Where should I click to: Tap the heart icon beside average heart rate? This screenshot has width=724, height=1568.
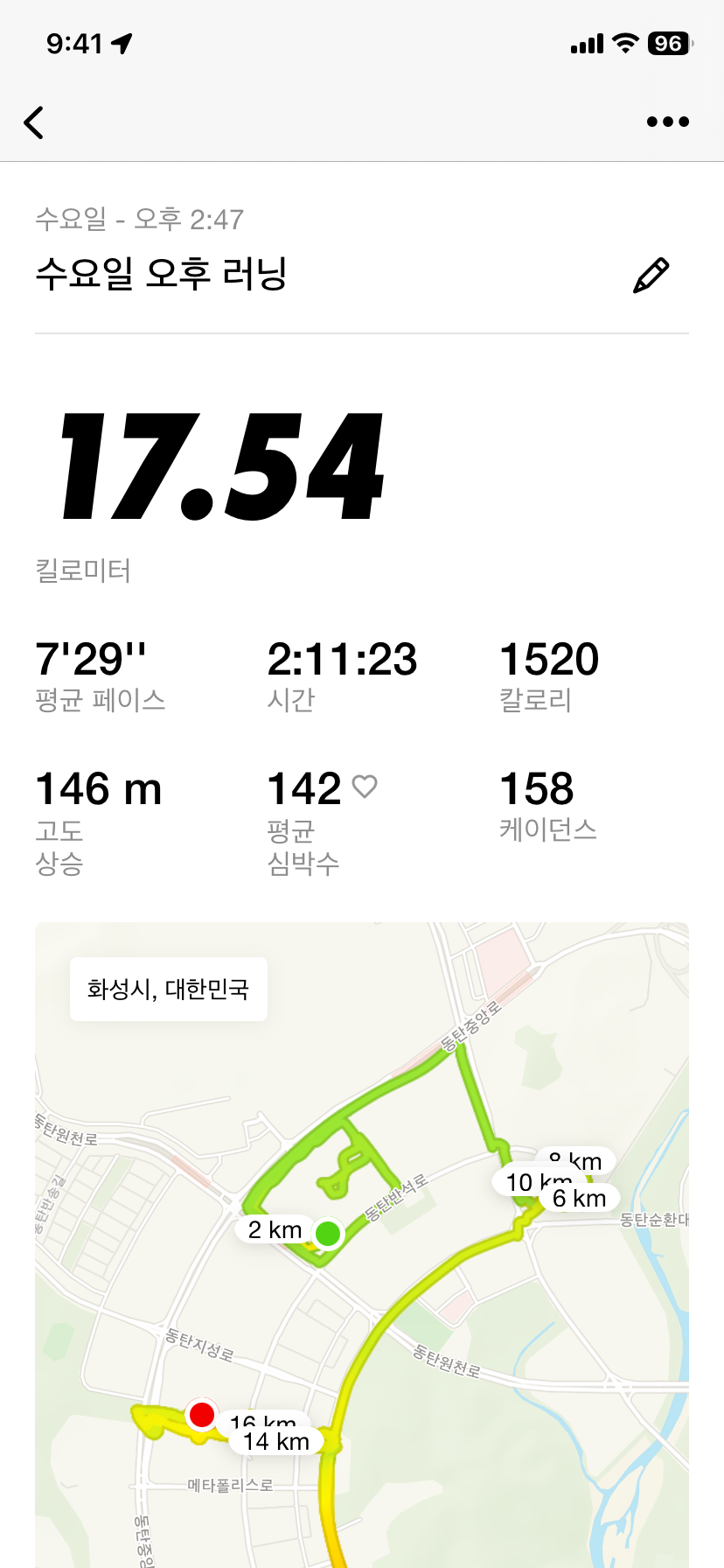pyautogui.click(x=366, y=786)
